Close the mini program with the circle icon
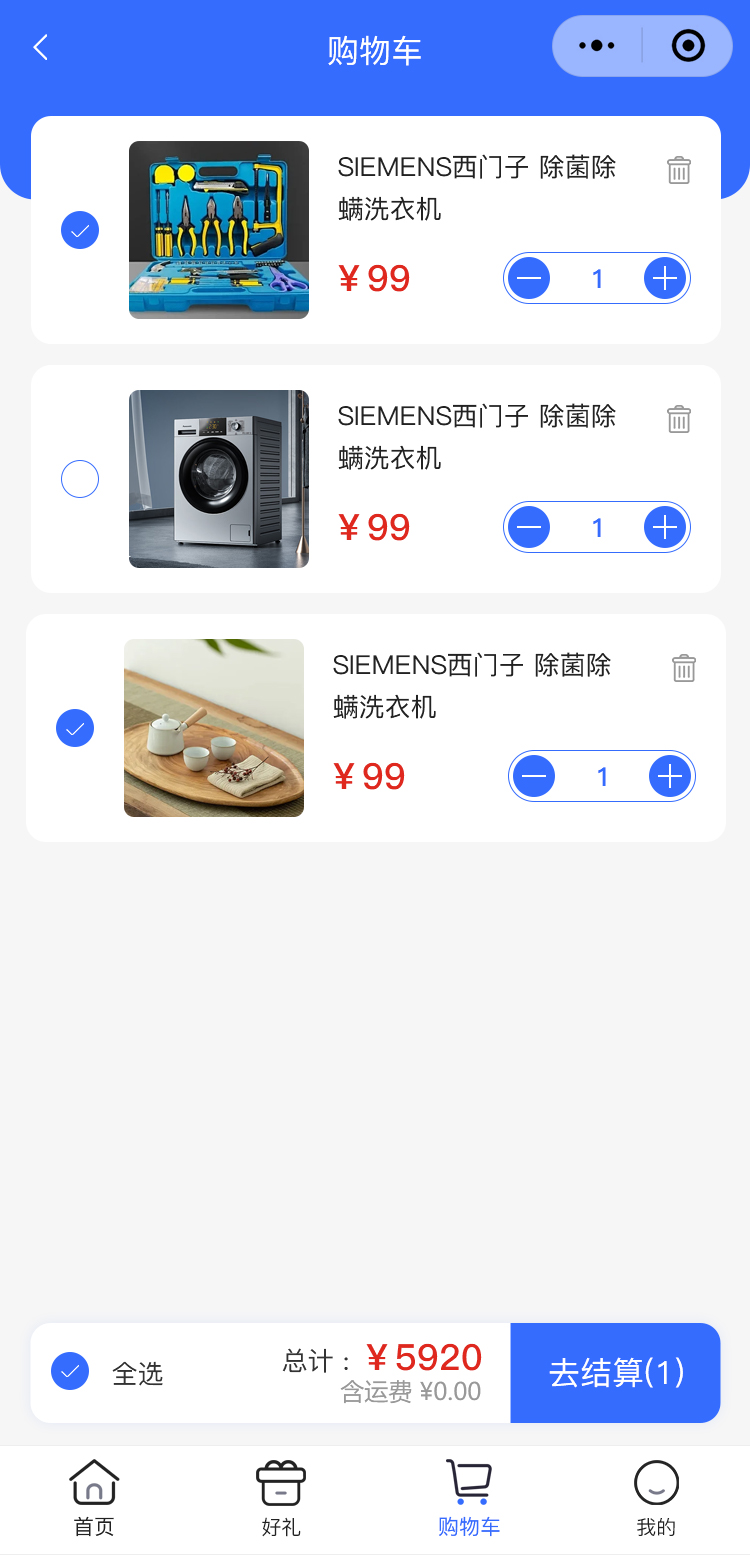This screenshot has width=750, height=1555. pos(688,46)
